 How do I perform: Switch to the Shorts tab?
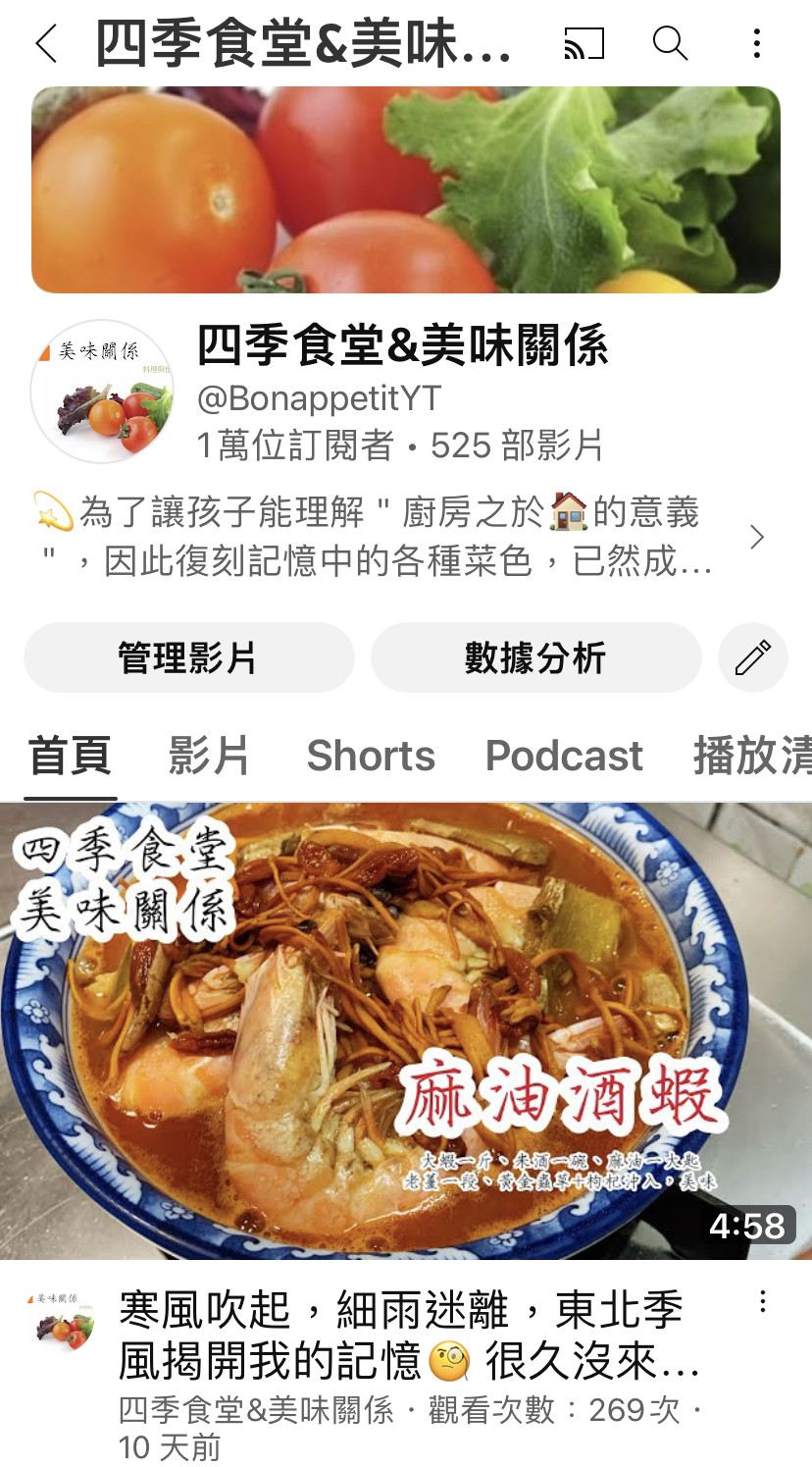371,756
